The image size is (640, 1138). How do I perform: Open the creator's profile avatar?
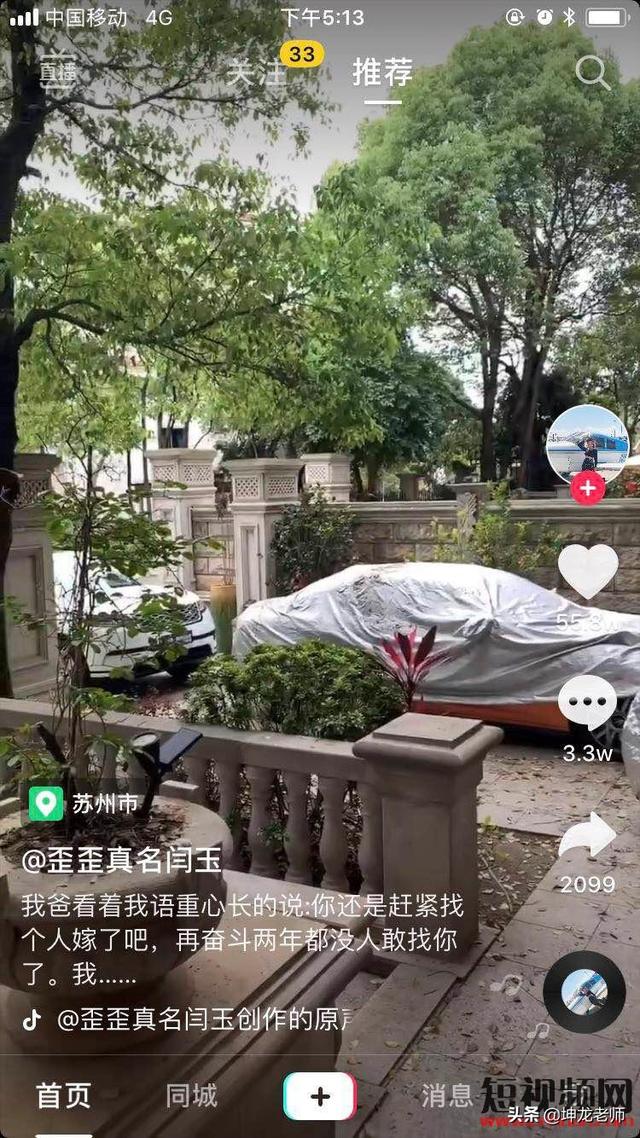[x=587, y=443]
